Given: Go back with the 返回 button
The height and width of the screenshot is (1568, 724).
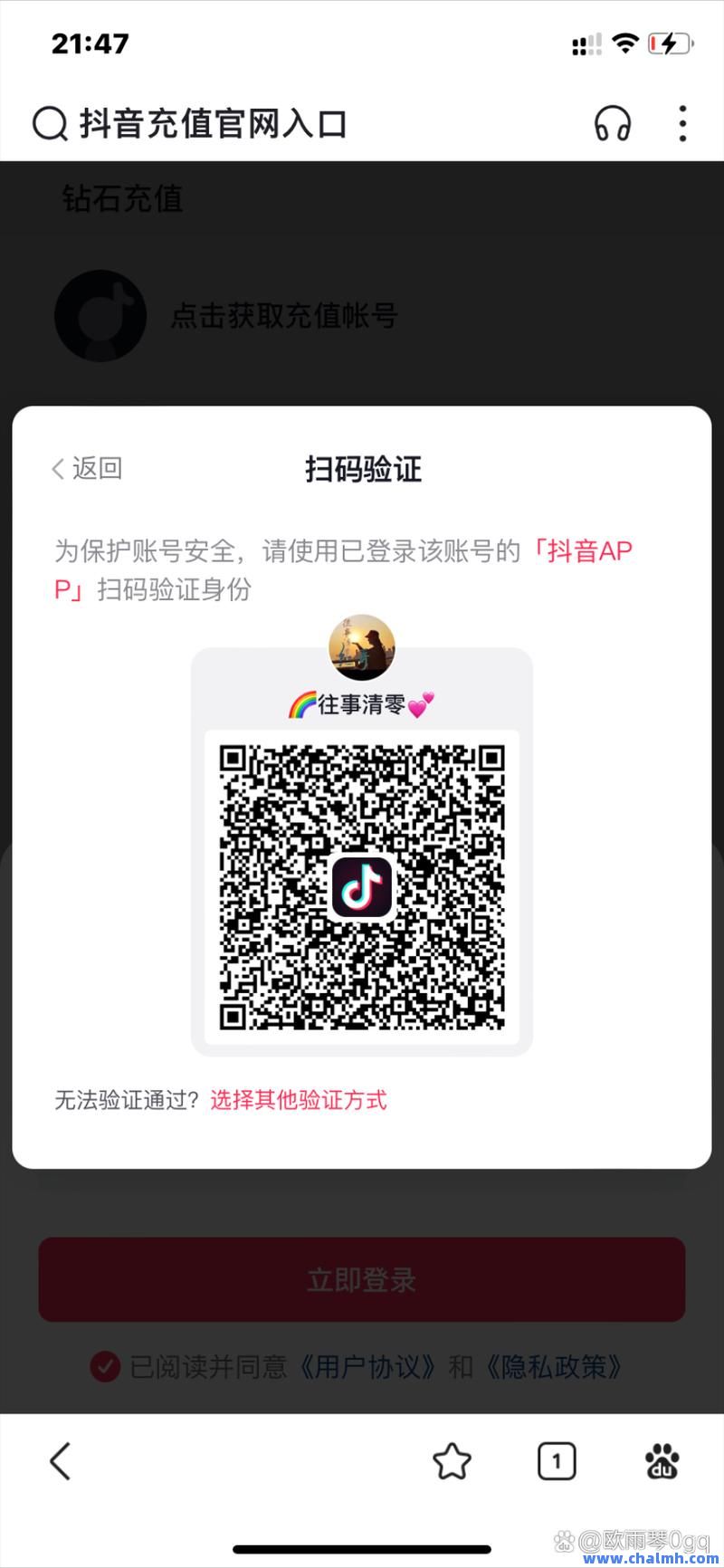Looking at the screenshot, I should [x=87, y=468].
